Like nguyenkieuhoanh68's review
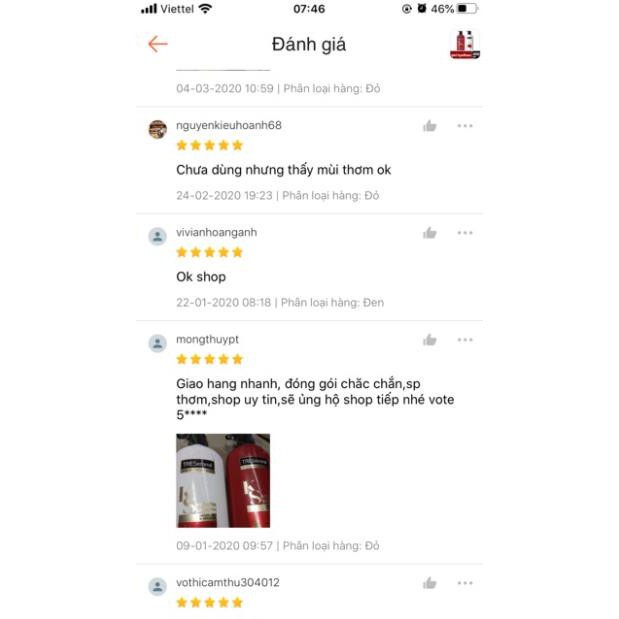The width and height of the screenshot is (619, 619). [430, 126]
